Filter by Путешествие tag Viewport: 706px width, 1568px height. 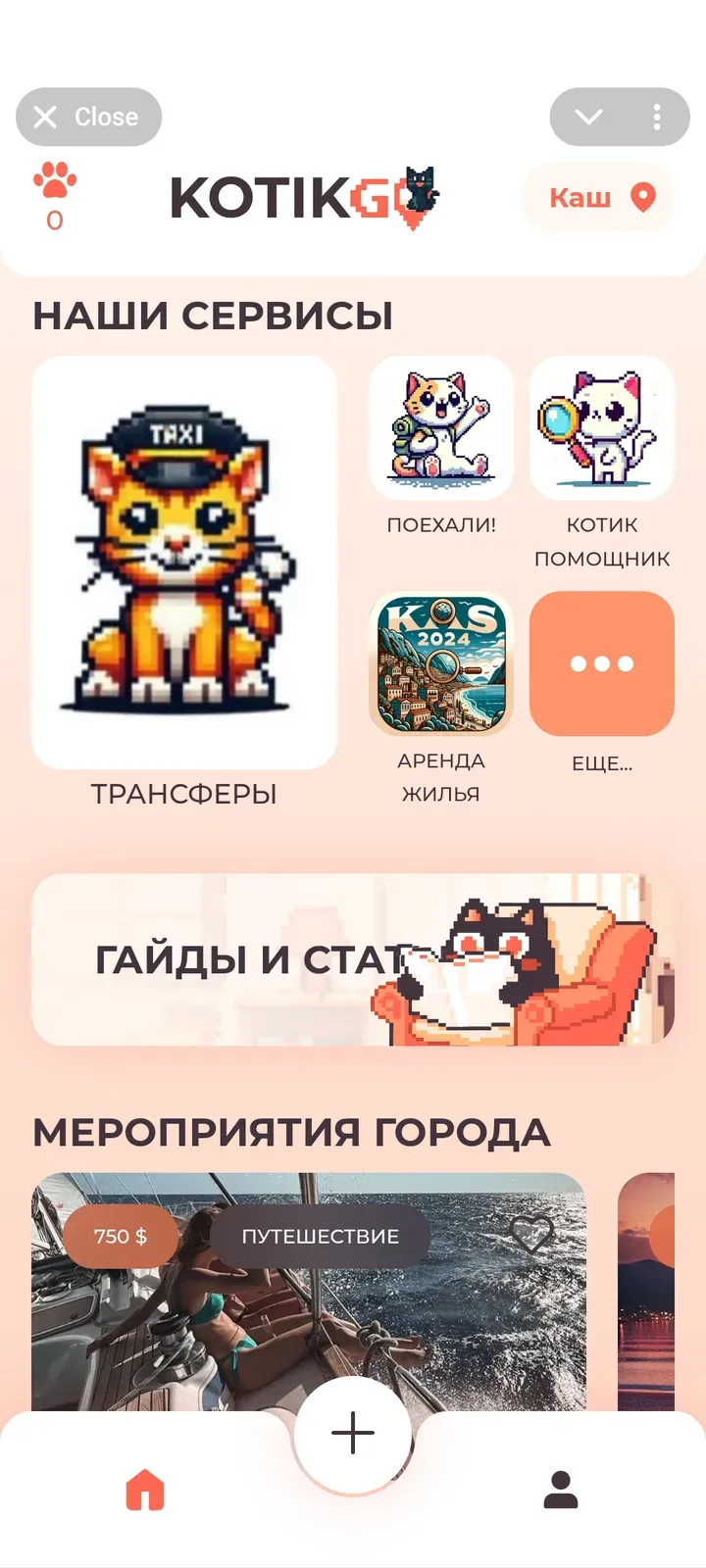click(320, 1237)
